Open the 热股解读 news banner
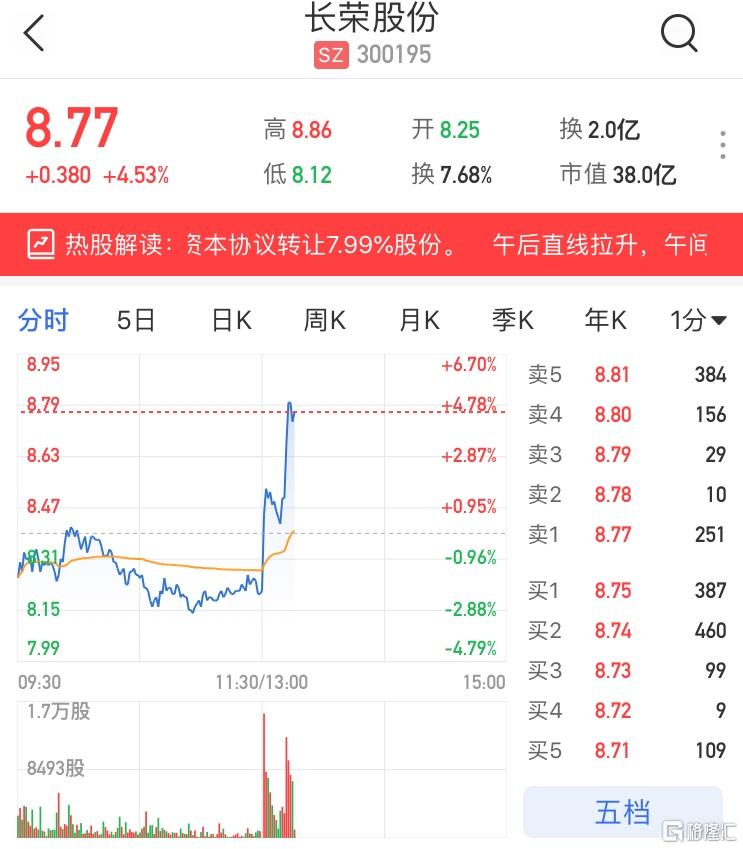This screenshot has height=849, width=743. [371, 244]
